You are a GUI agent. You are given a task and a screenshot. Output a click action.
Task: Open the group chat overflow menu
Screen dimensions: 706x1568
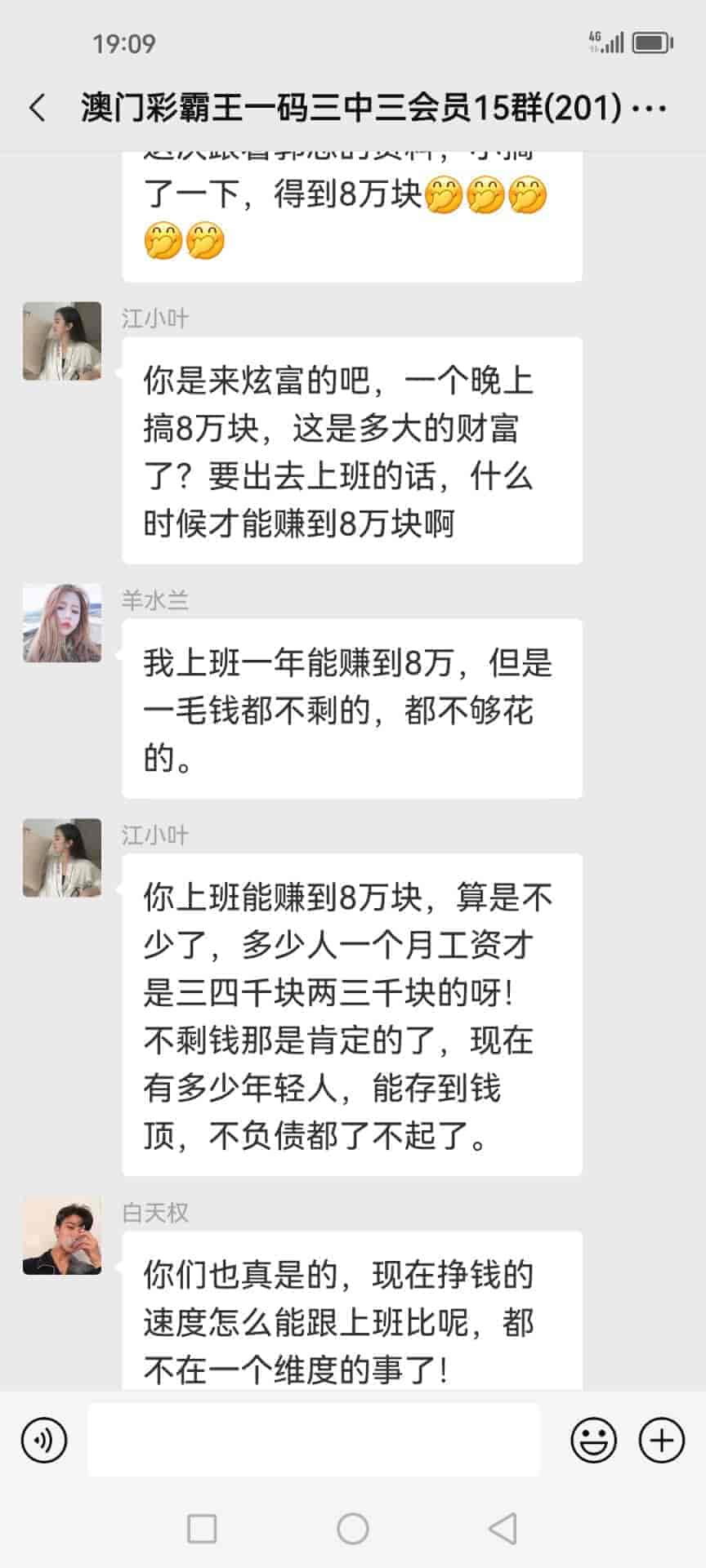coord(650,108)
